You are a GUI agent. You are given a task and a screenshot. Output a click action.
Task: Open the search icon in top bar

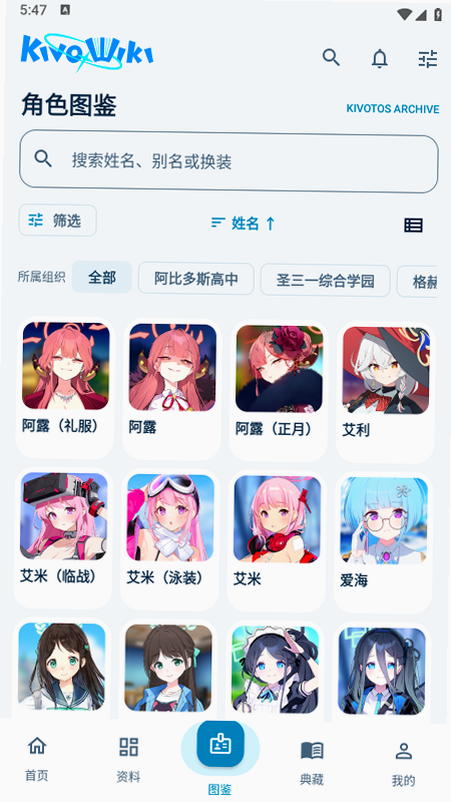click(x=331, y=57)
